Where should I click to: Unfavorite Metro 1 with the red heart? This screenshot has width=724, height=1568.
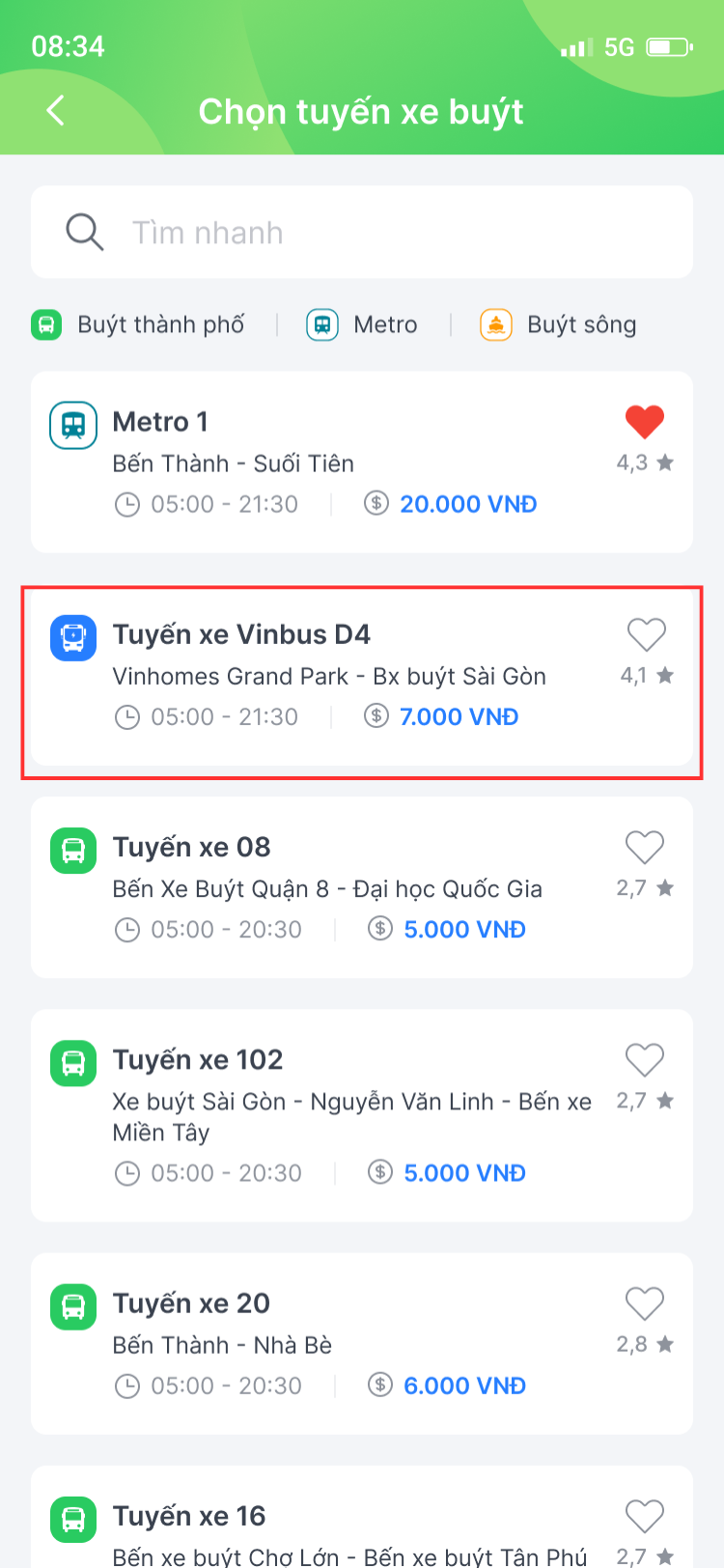645,422
